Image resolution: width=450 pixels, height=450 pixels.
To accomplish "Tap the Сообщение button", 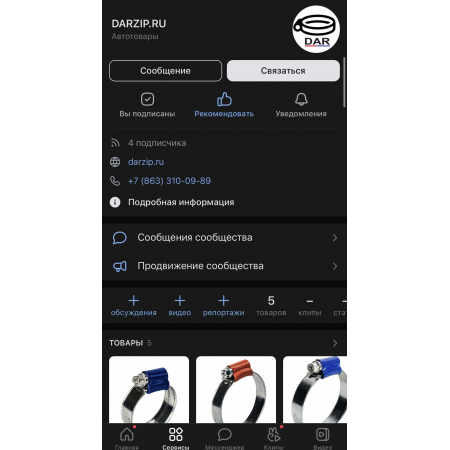I will click(165, 71).
